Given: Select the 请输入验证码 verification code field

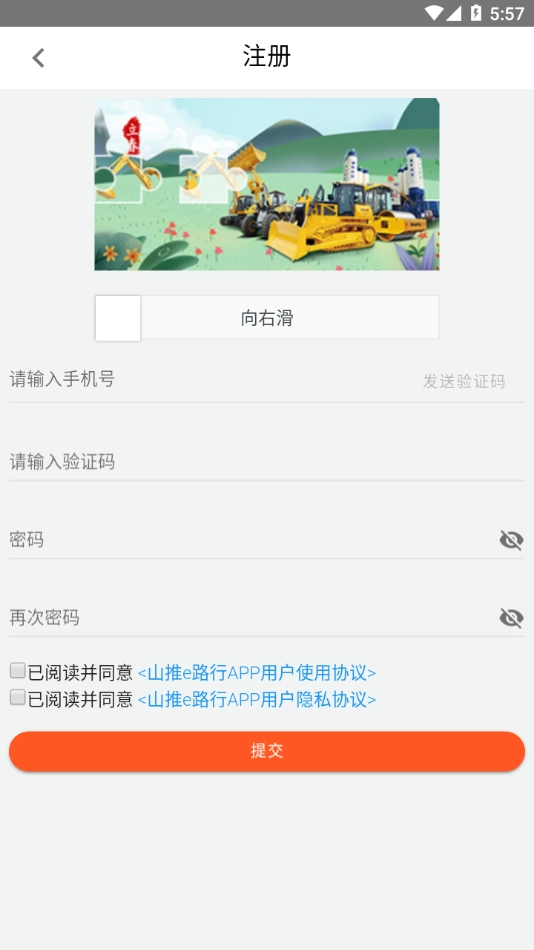Looking at the screenshot, I should pos(267,462).
